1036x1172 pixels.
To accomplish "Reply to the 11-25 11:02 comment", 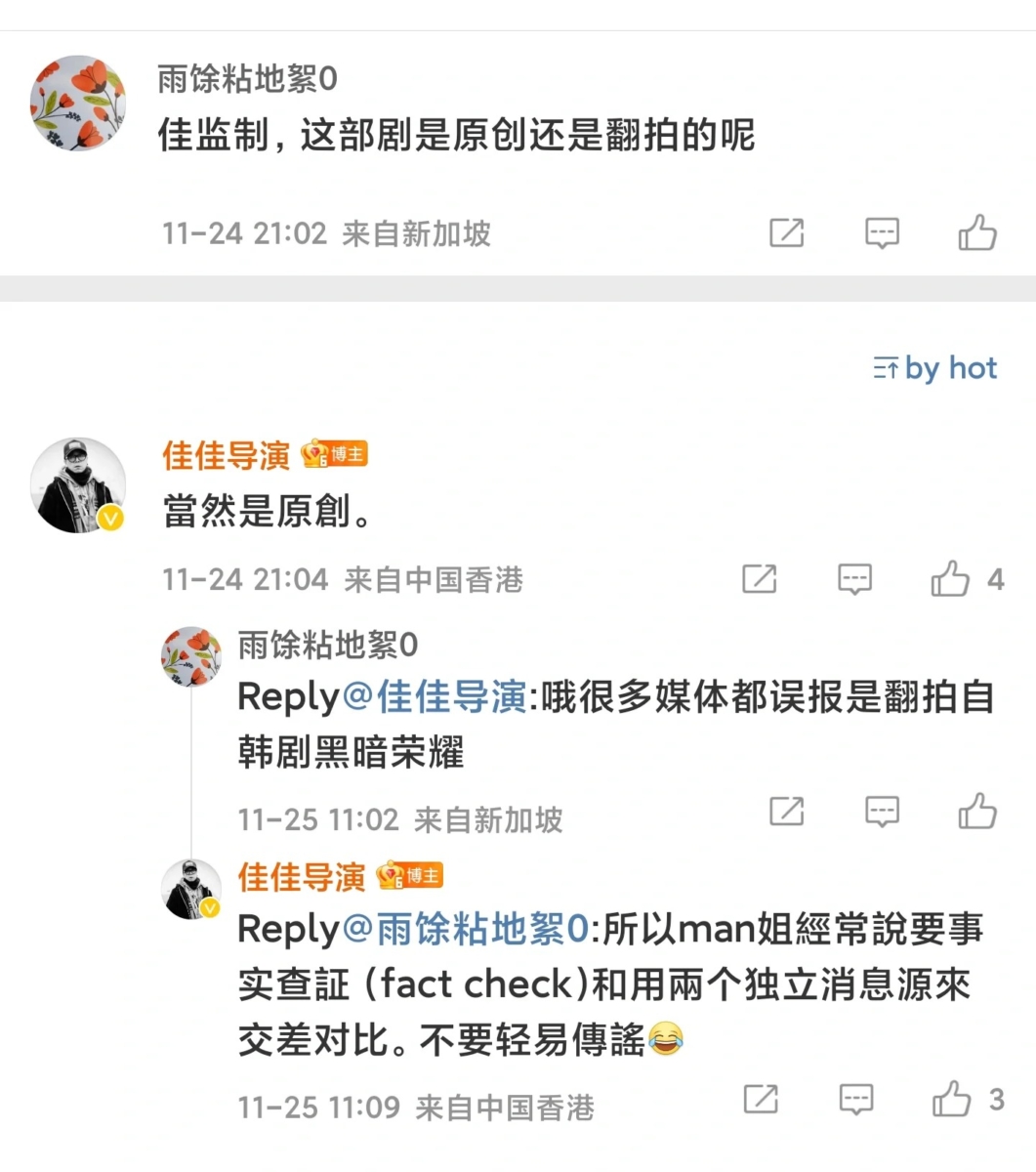I will pyautogui.click(x=883, y=811).
